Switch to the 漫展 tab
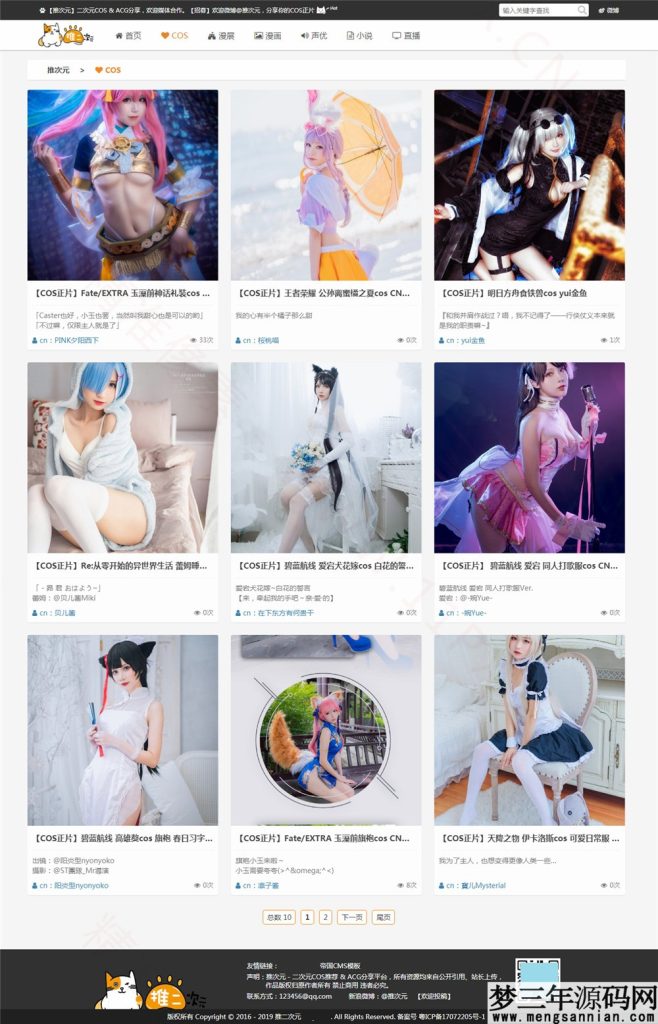 (x=221, y=35)
